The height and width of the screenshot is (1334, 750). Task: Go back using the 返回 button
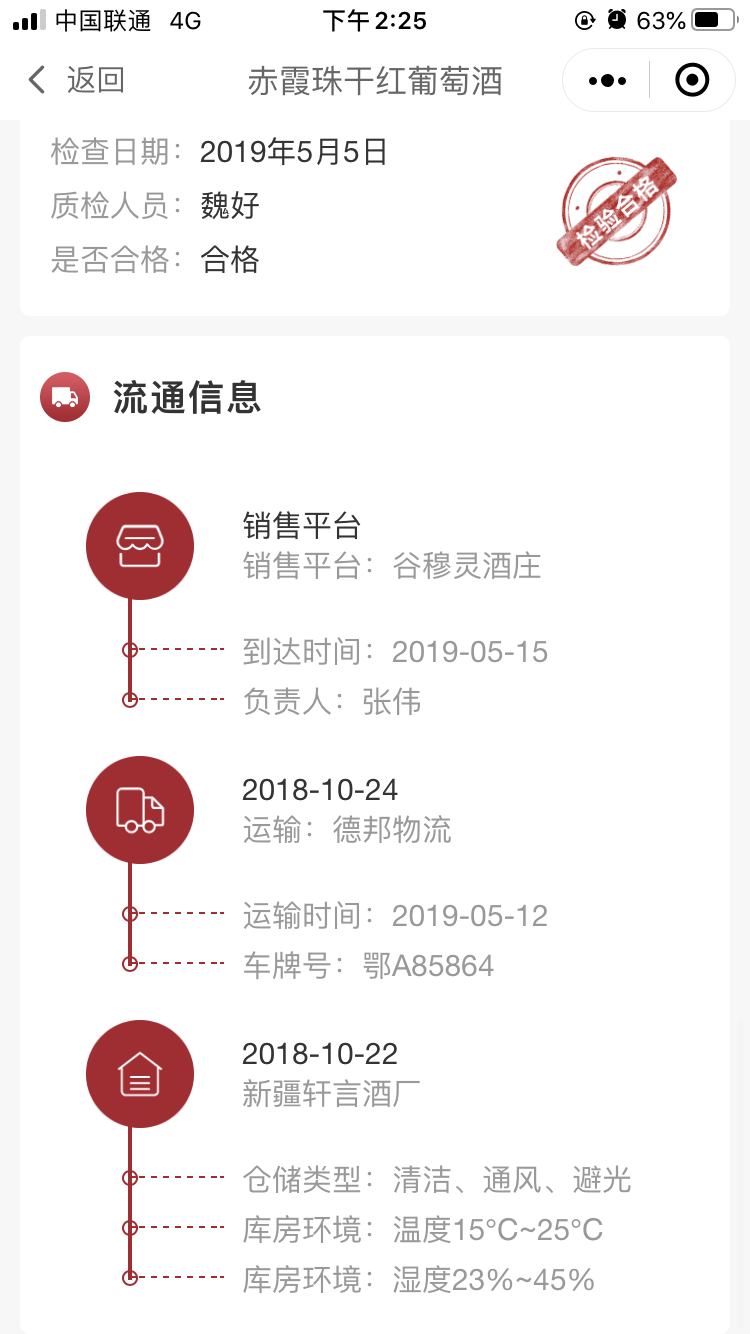coord(76,80)
